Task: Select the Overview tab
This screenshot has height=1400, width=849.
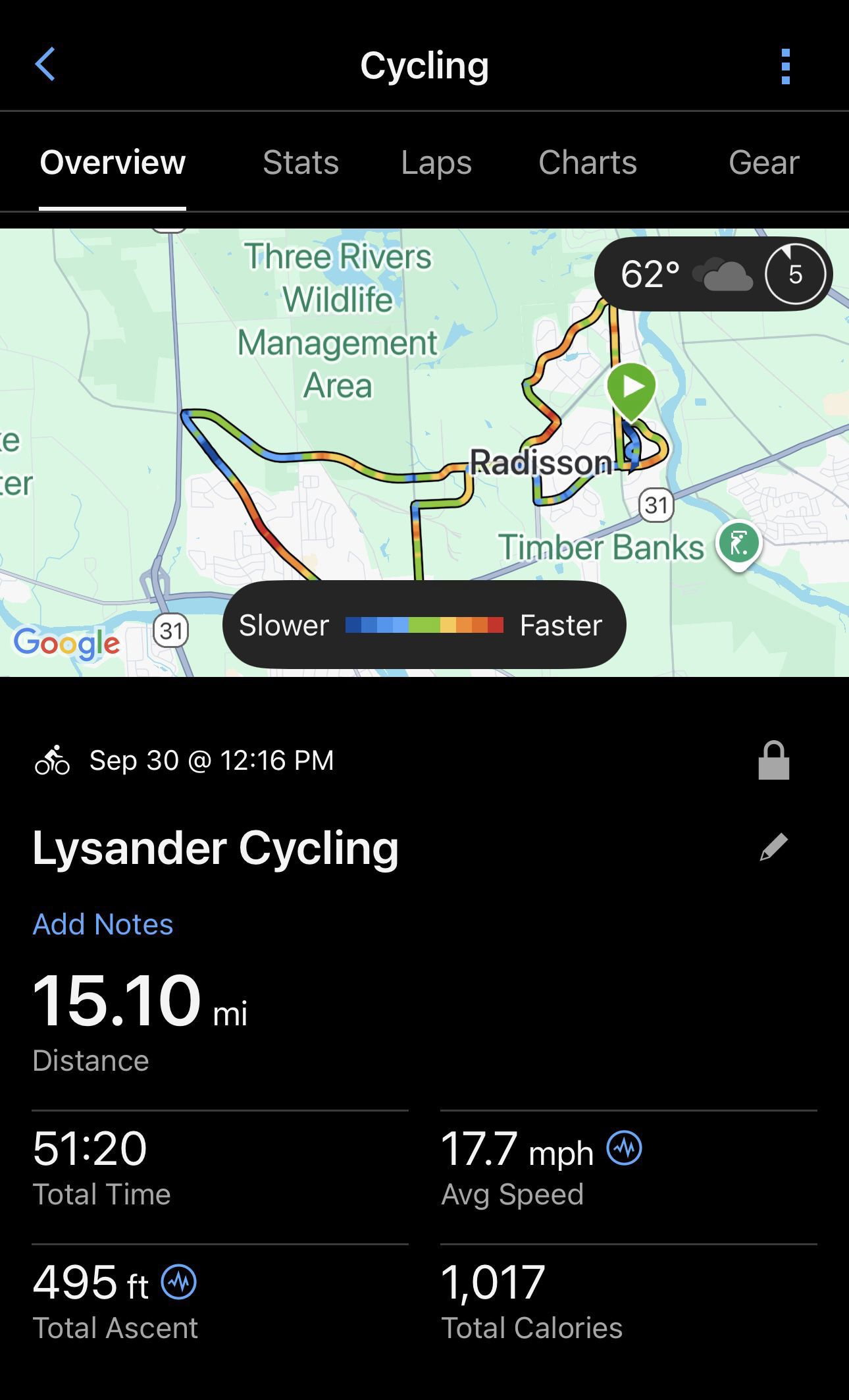Action: point(113,163)
